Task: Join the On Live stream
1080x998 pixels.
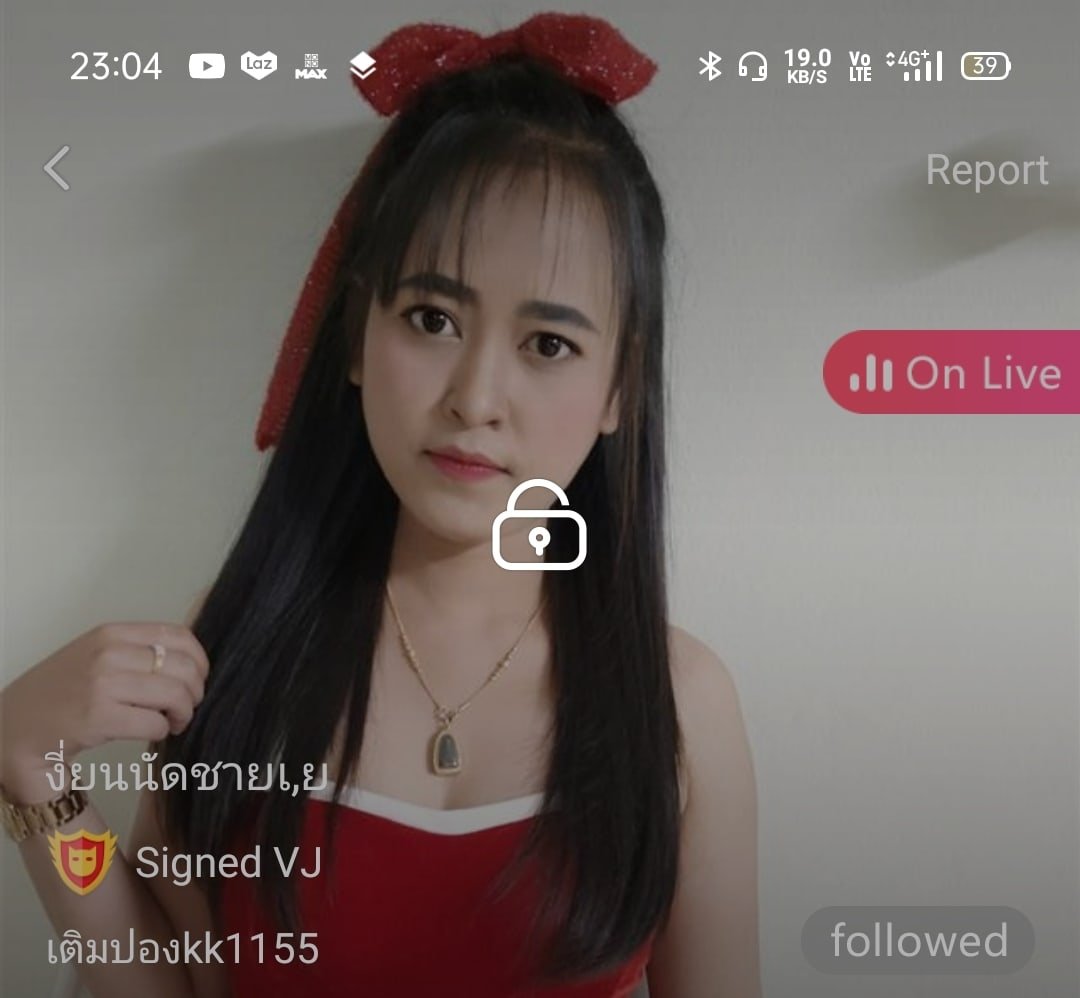Action: (952, 373)
